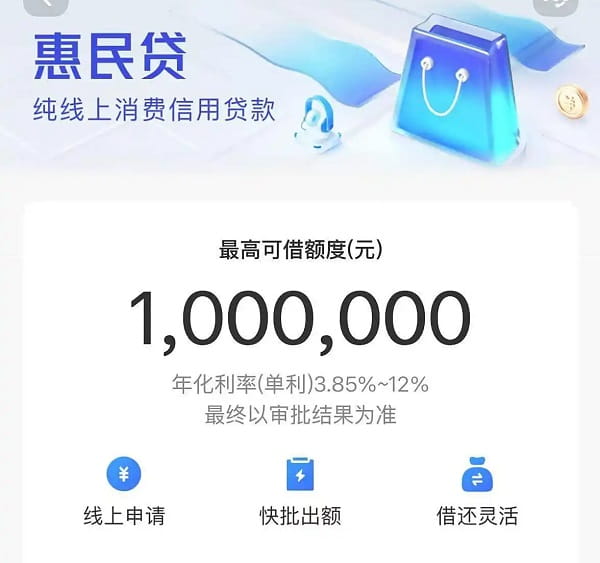Go back using the top-left arrow

tap(44, 4)
